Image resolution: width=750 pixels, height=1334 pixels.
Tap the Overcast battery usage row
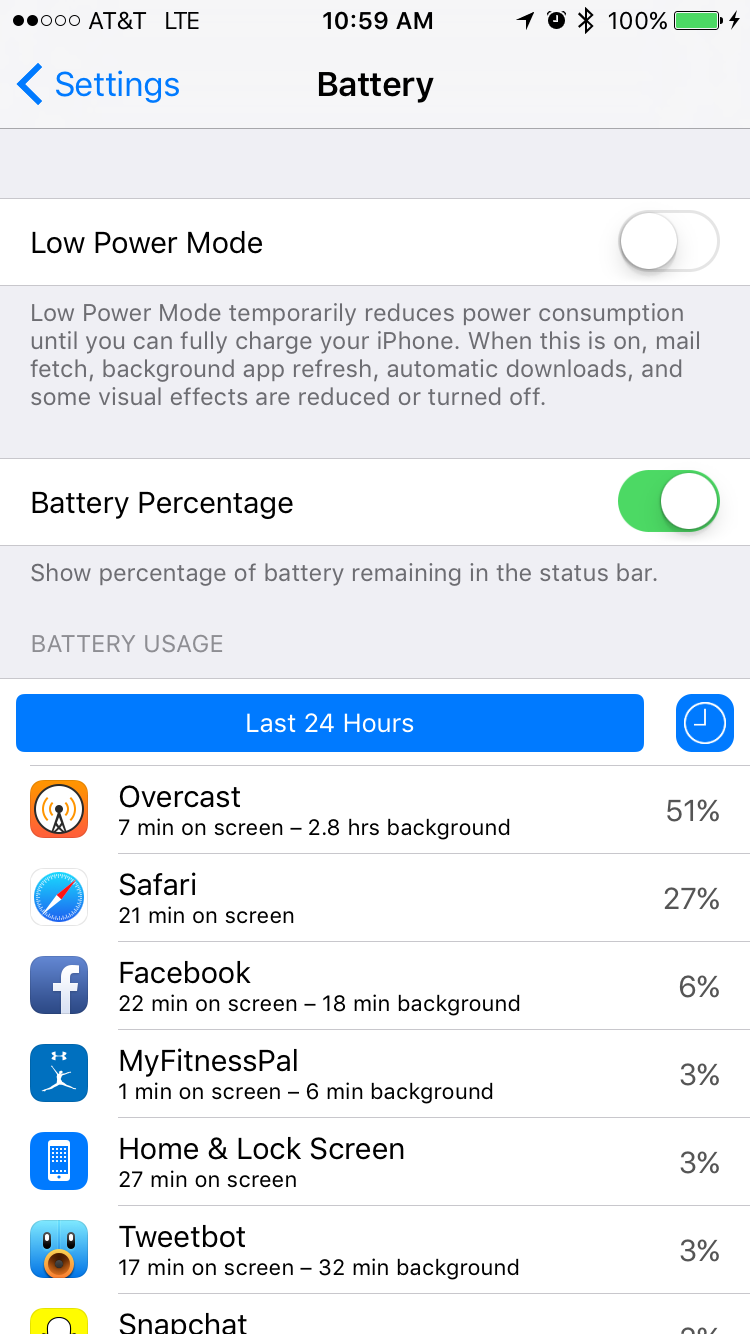click(375, 810)
